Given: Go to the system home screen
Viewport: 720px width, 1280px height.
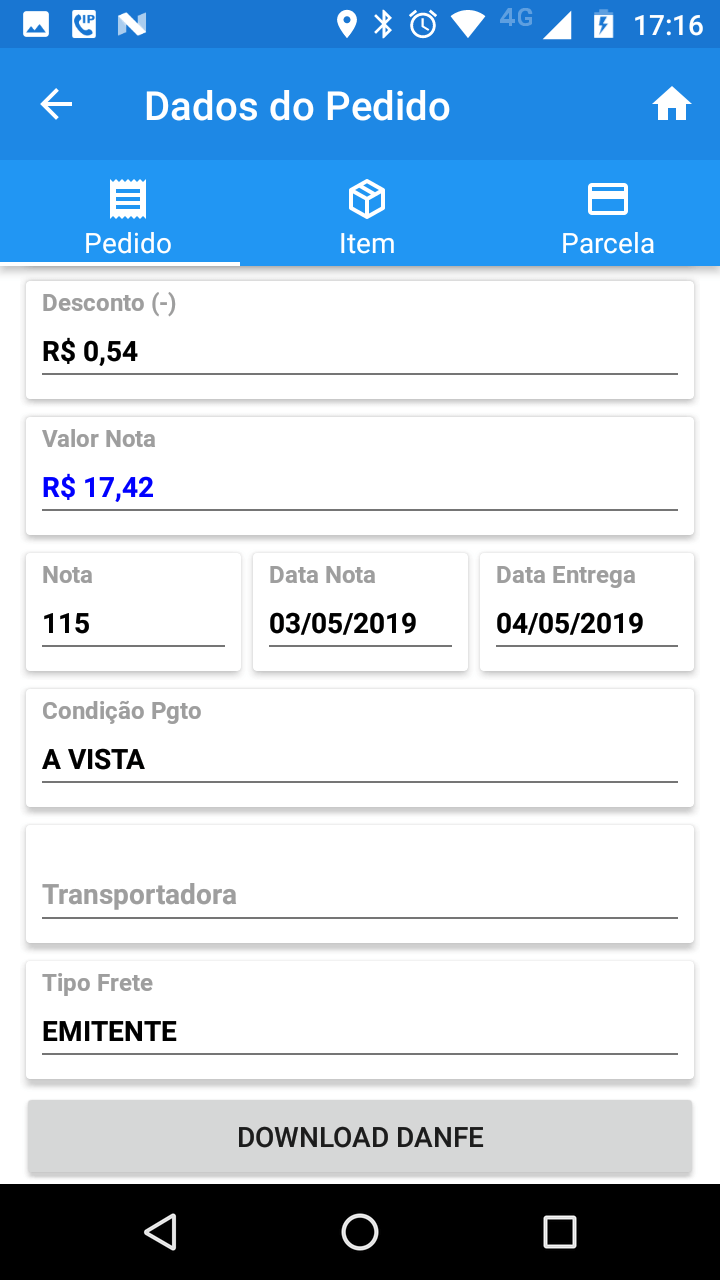Looking at the screenshot, I should (x=360, y=1232).
